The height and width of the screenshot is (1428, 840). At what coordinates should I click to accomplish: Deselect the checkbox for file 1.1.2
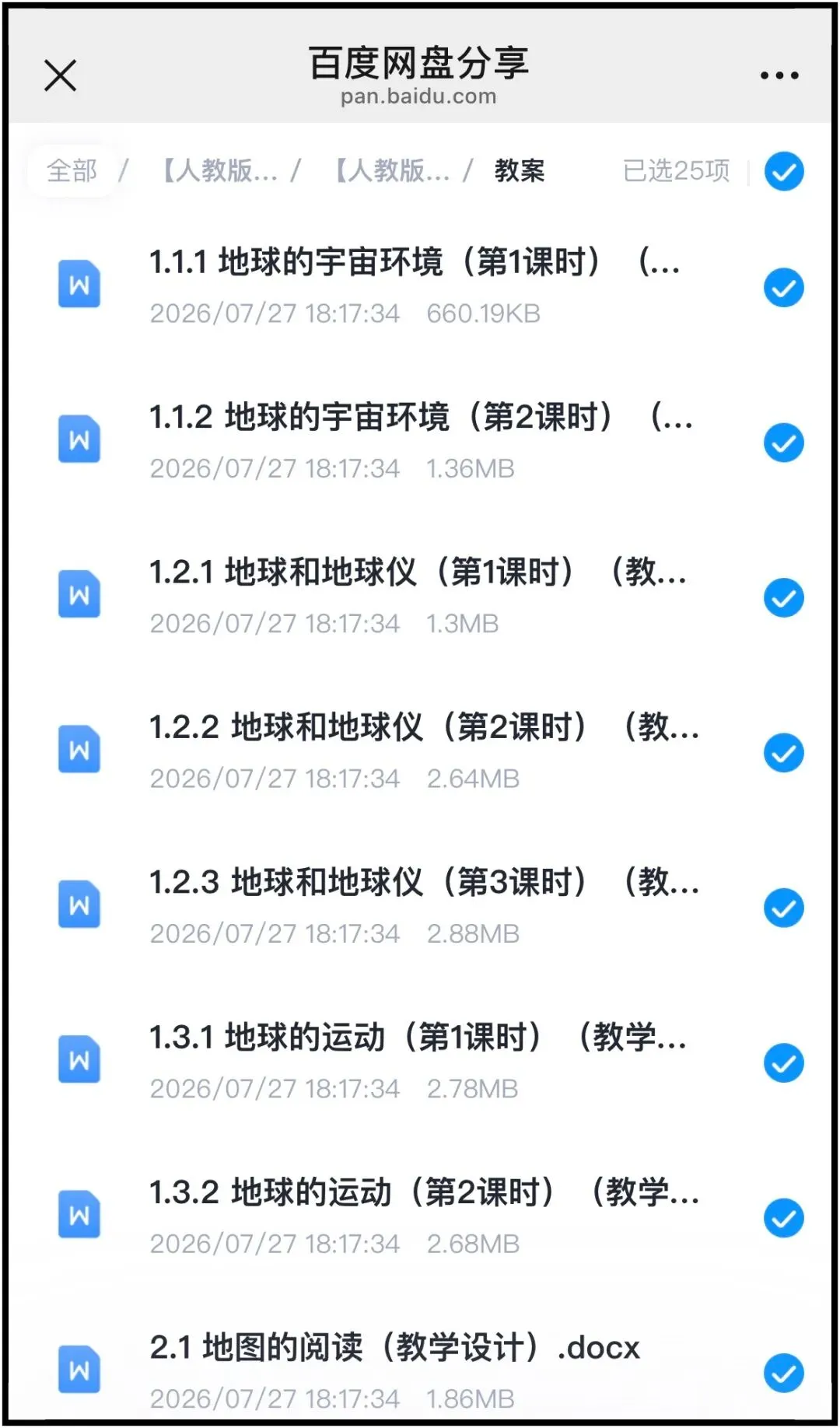[x=783, y=443]
